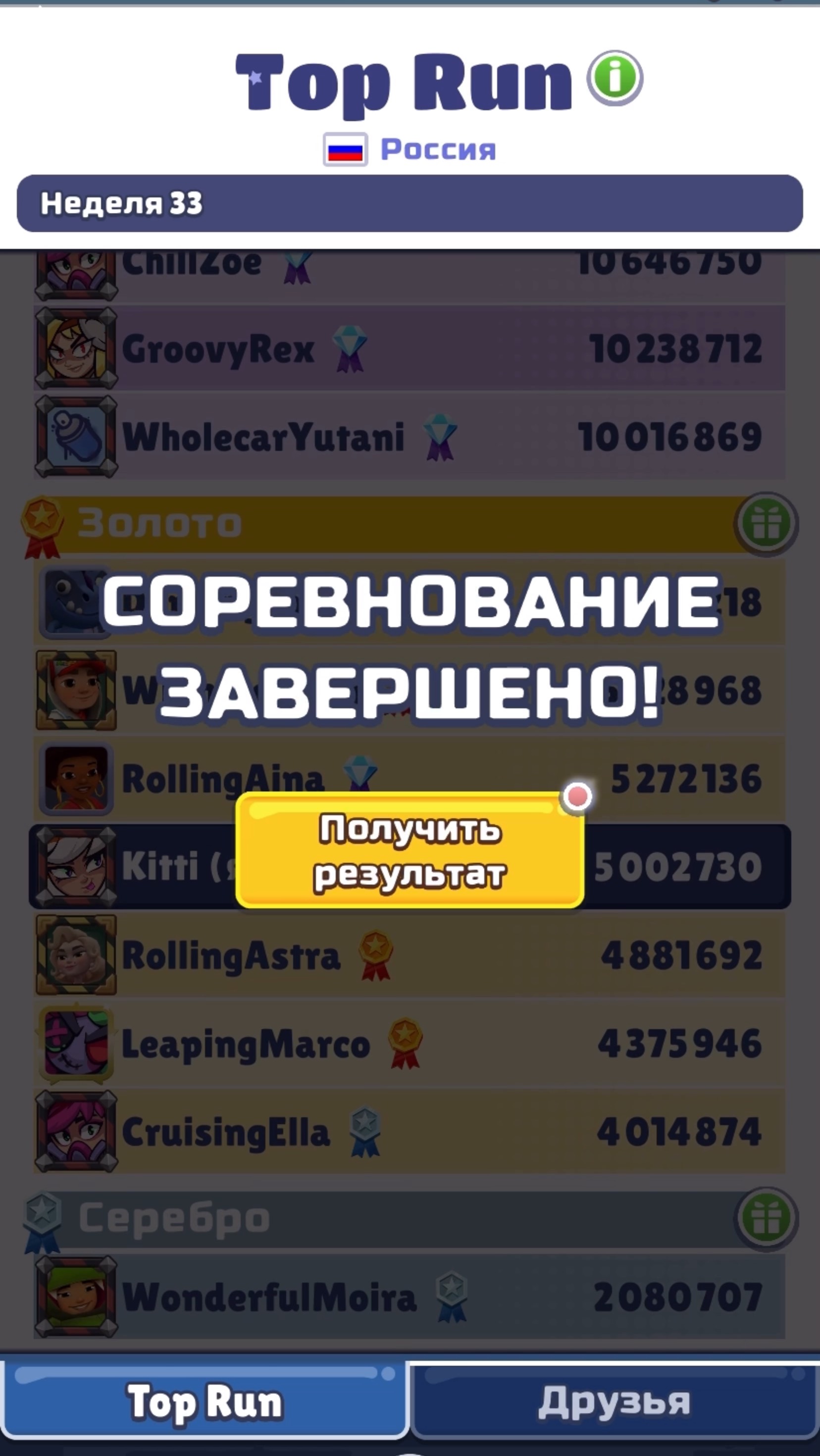The height and width of the screenshot is (1456, 820).
Task: Open CruisingElla's leaderboard entry
Action: point(410,1132)
